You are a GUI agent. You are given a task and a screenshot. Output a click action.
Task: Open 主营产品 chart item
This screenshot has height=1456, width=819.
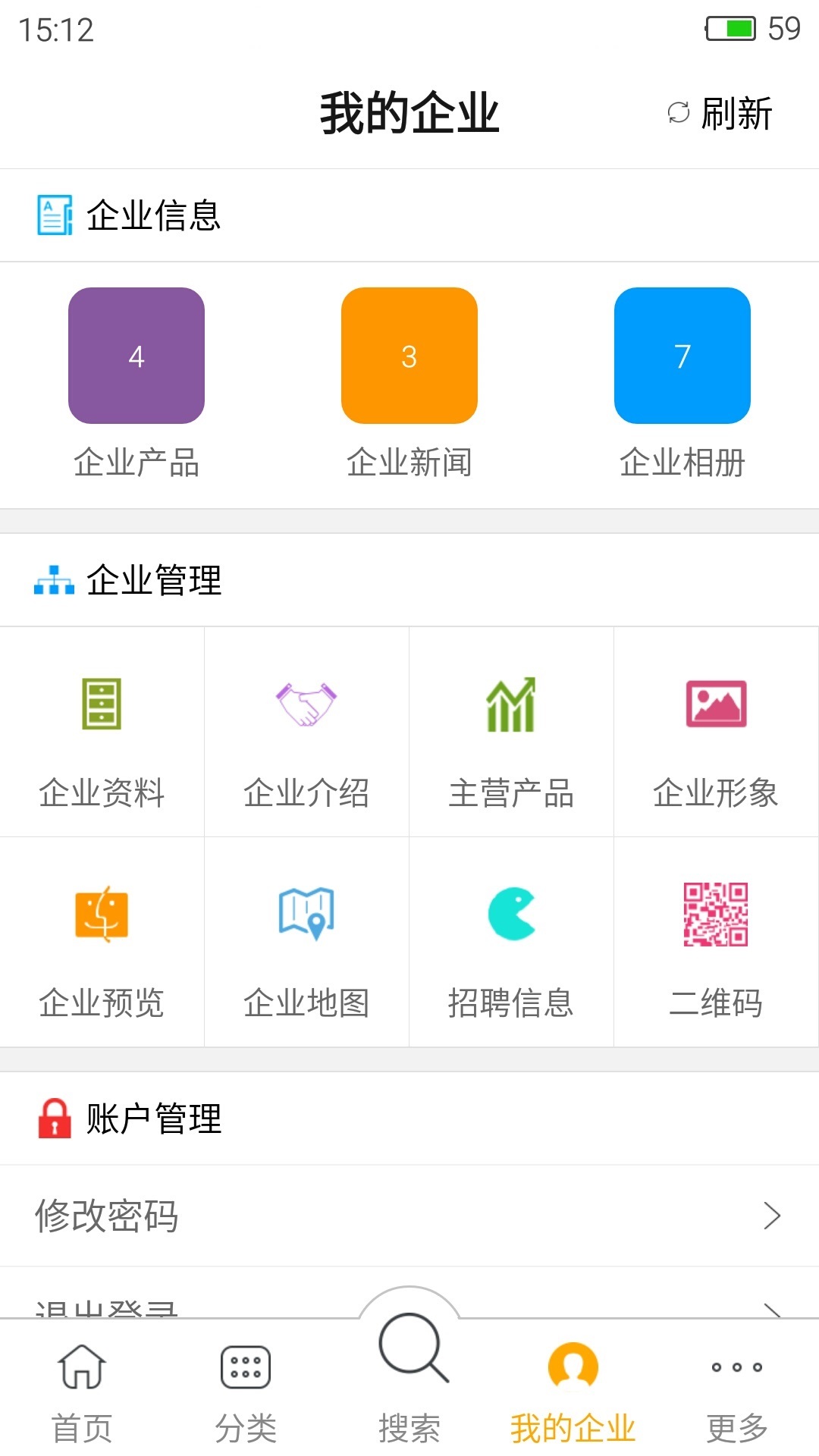click(x=511, y=732)
